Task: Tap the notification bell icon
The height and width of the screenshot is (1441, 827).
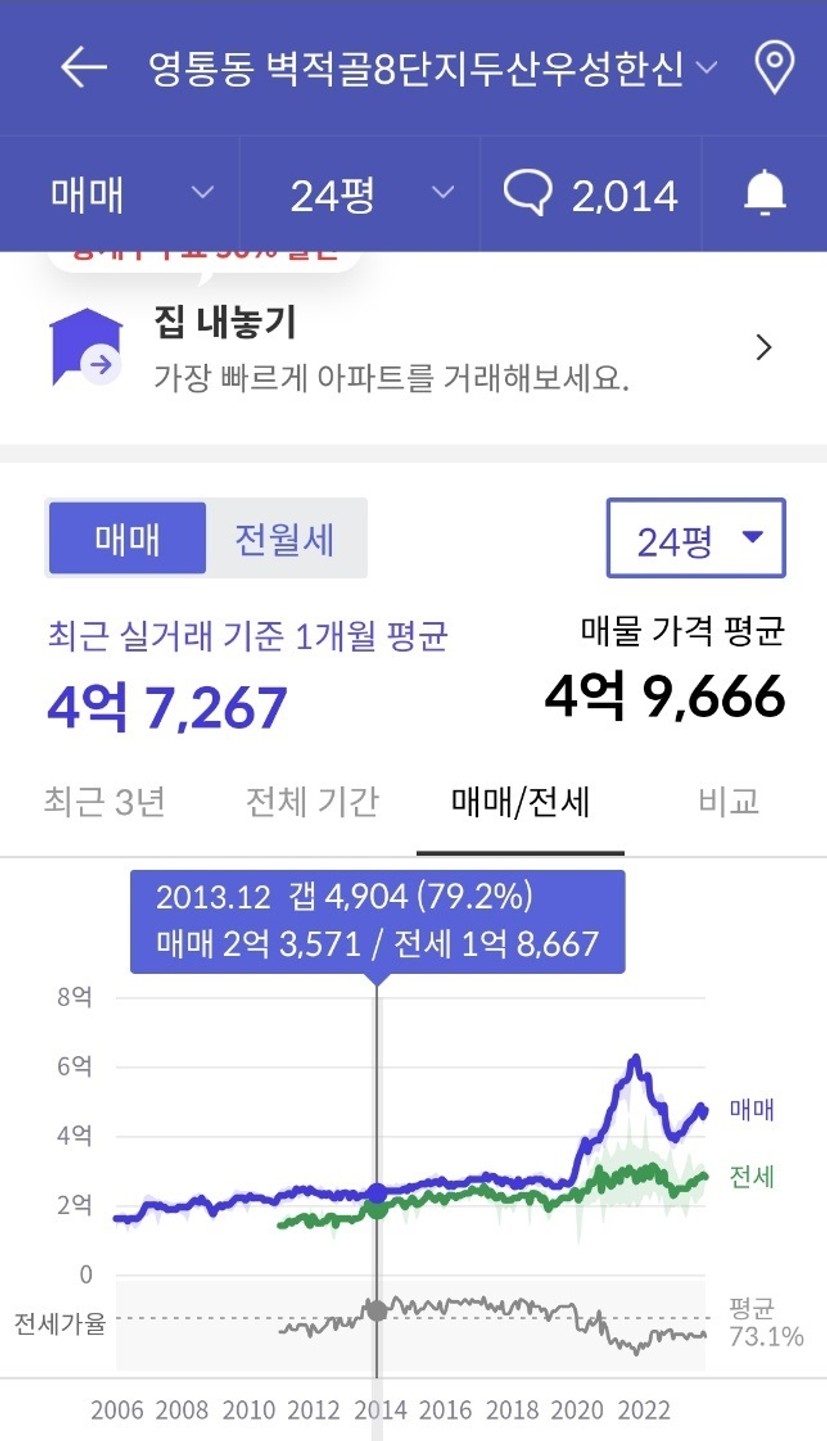Action: 765,194
